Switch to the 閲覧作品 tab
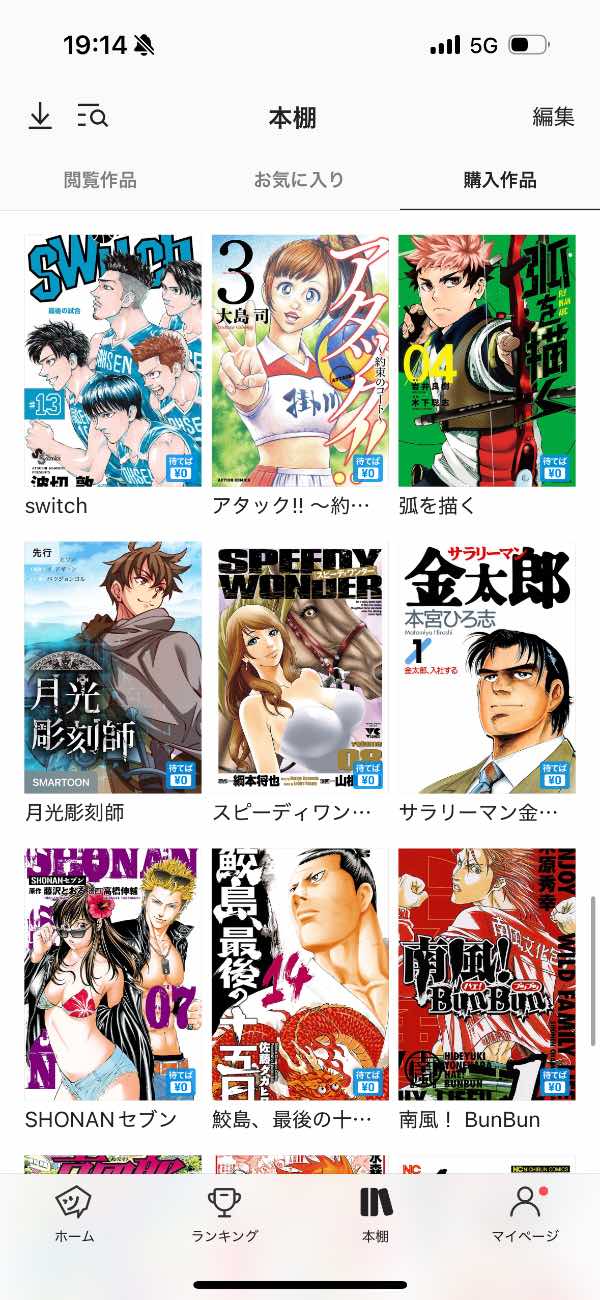Viewport: 600px width, 1300px height. 100,180
